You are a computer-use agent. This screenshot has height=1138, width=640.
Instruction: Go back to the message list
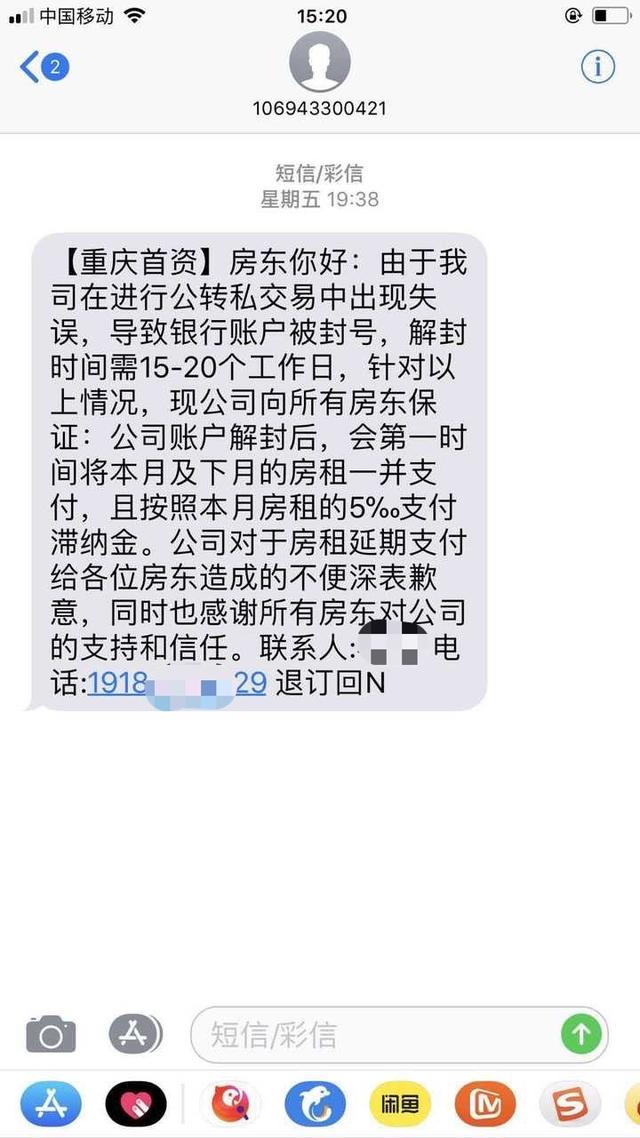[x=44, y=67]
